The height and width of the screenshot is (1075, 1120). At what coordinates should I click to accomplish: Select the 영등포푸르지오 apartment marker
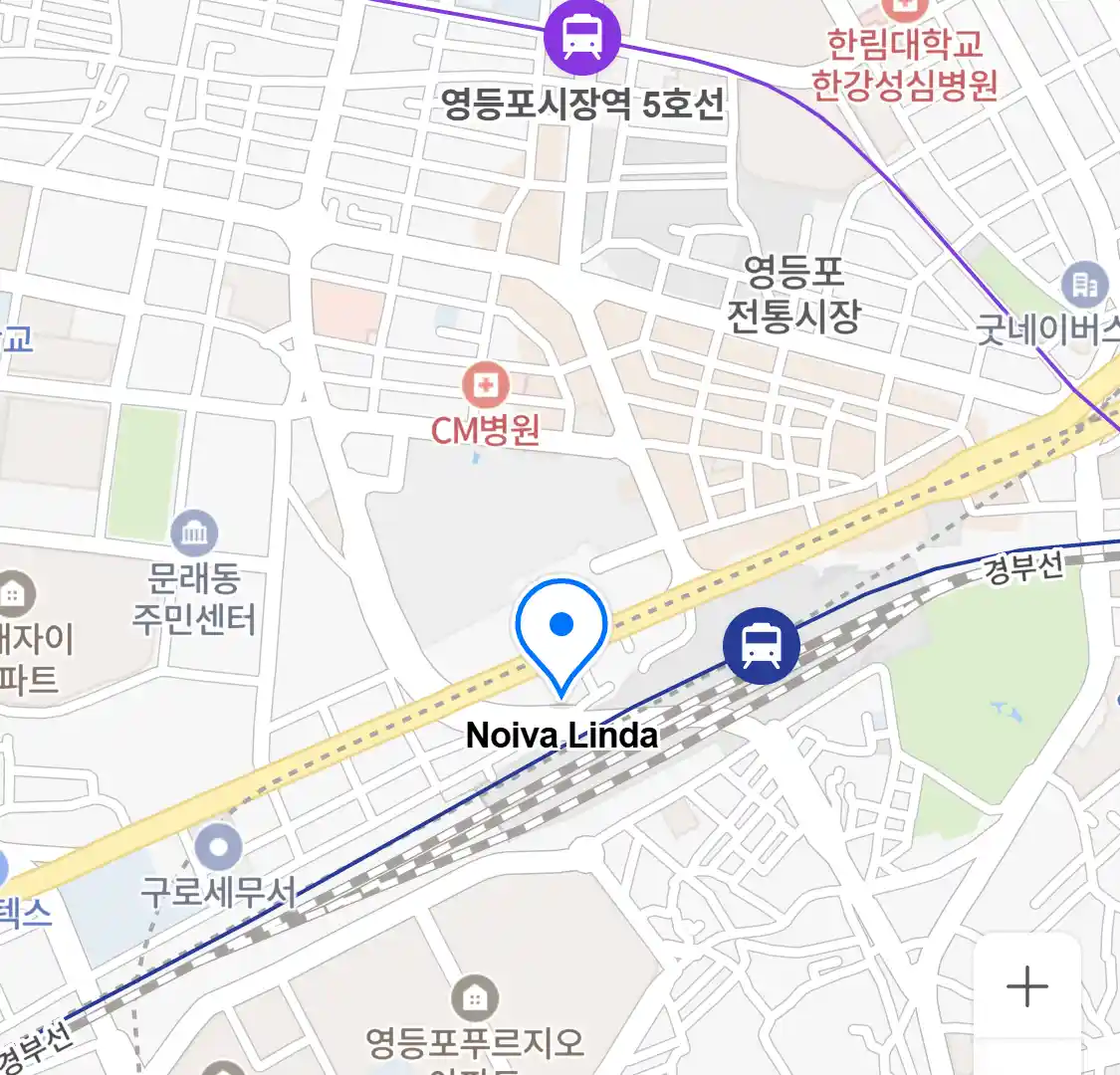point(475,997)
